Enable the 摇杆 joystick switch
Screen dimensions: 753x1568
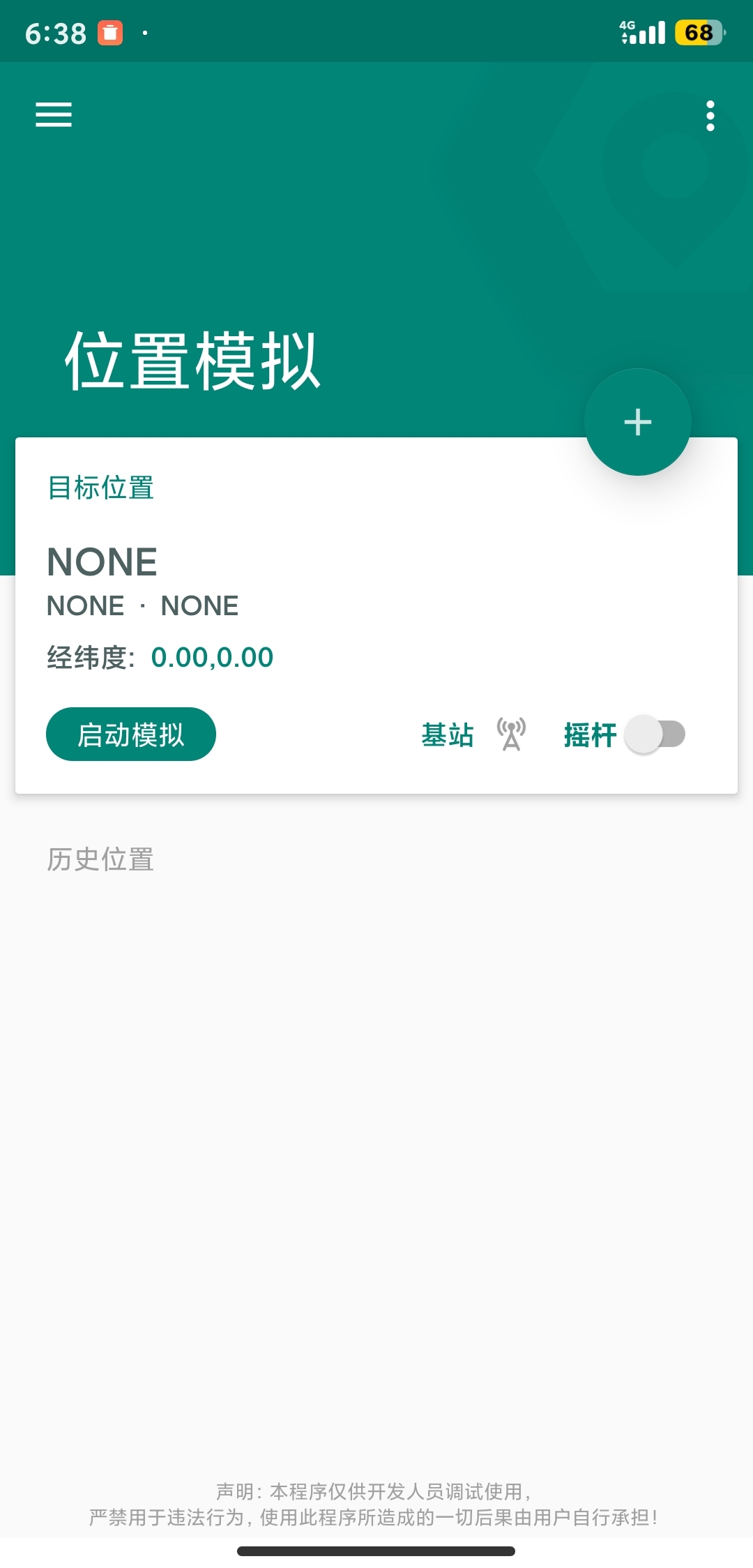coord(655,734)
